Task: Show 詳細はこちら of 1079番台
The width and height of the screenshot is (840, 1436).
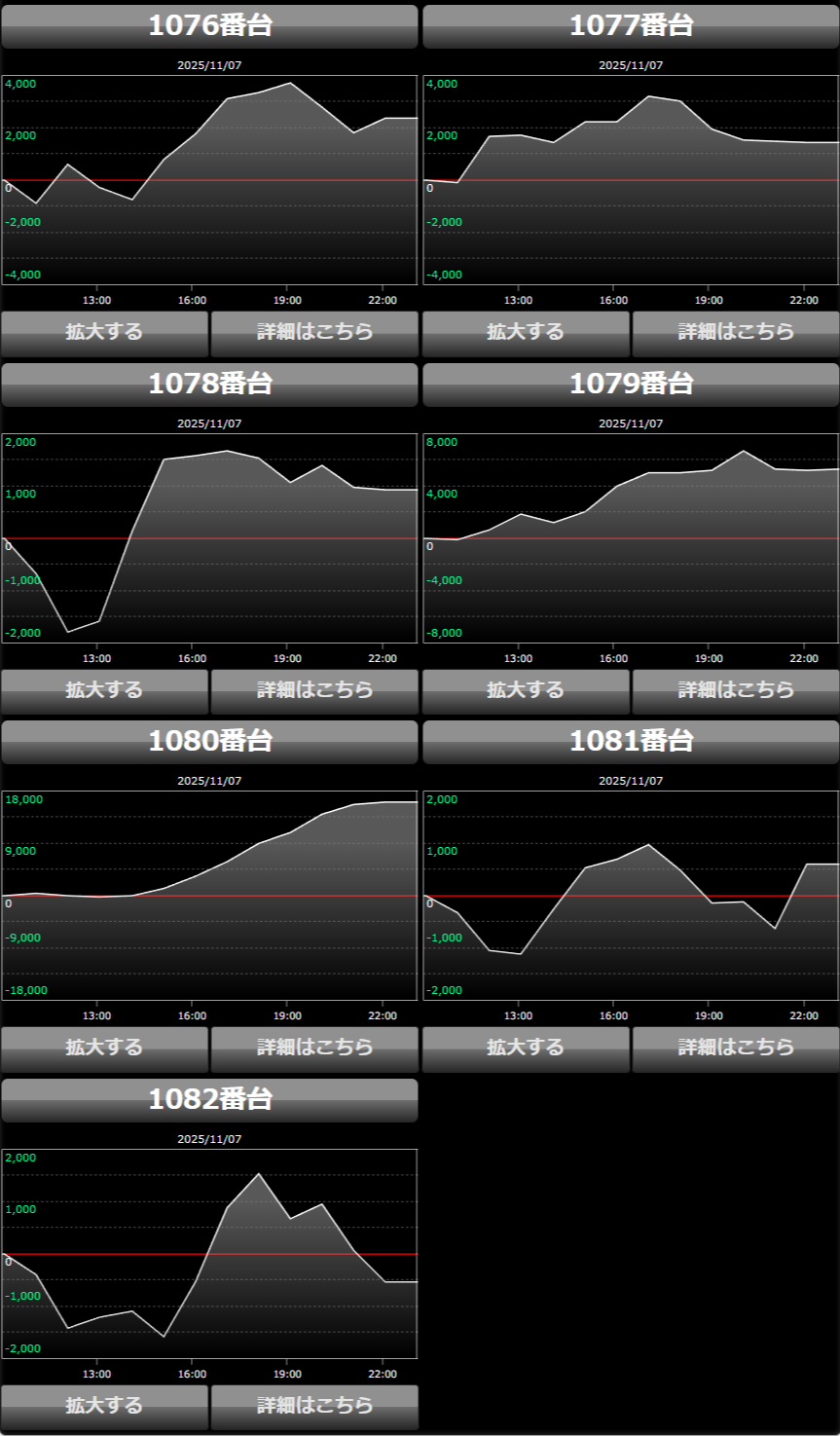Action: (736, 690)
